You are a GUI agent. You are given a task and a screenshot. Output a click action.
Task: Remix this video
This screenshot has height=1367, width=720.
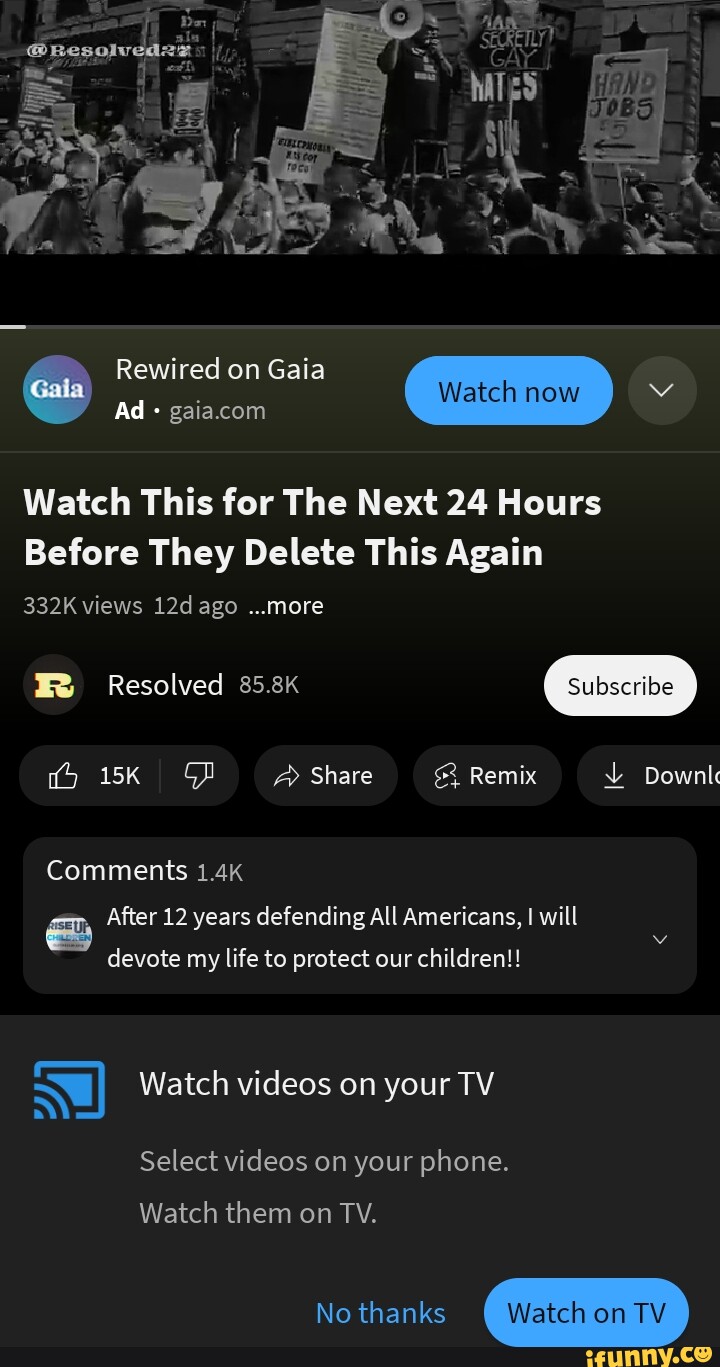pos(486,775)
